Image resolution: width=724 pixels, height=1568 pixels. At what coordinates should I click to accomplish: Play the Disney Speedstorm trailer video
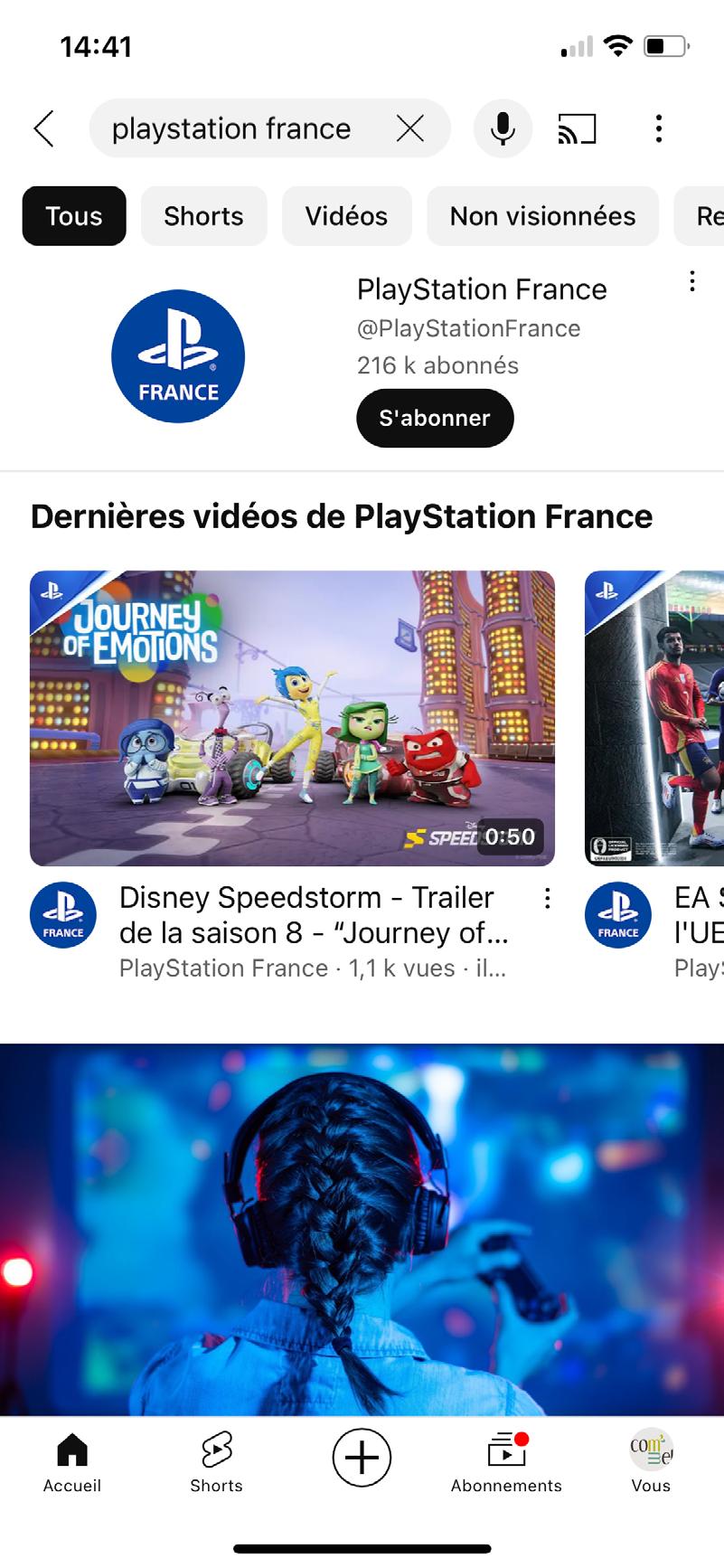click(x=292, y=718)
